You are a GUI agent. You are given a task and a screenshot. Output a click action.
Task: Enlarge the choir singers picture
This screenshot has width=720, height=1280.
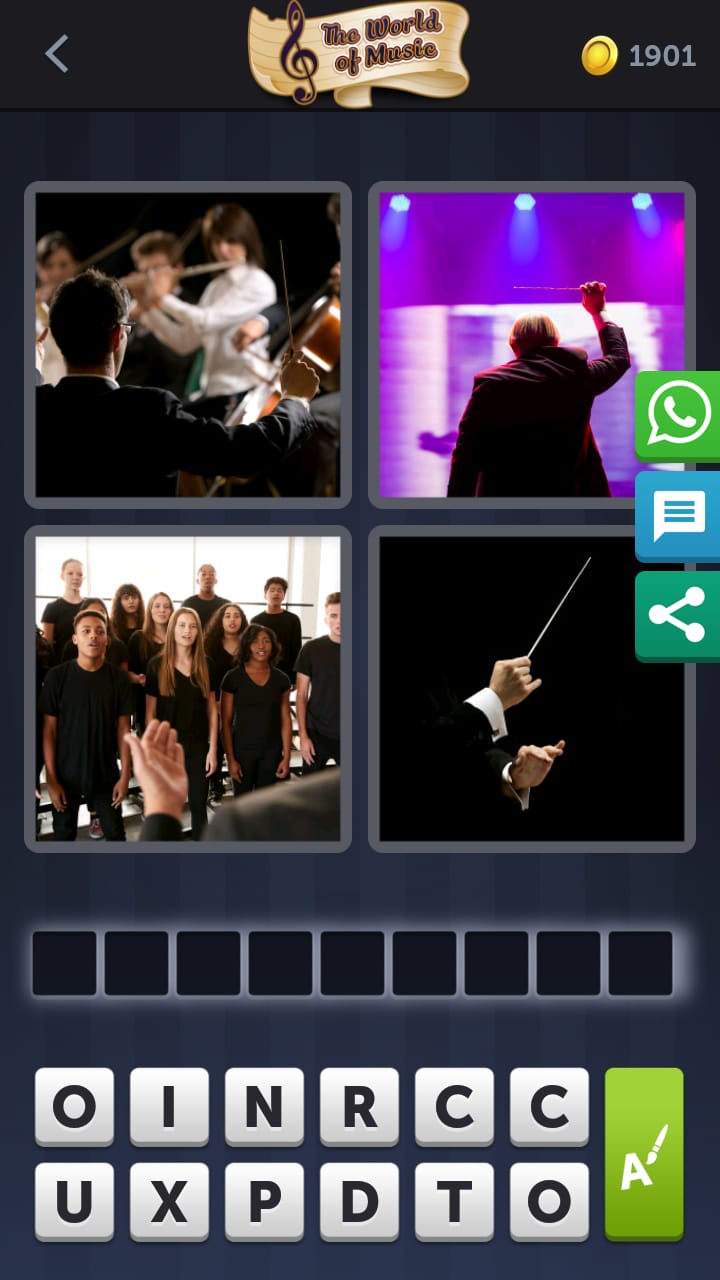point(188,688)
